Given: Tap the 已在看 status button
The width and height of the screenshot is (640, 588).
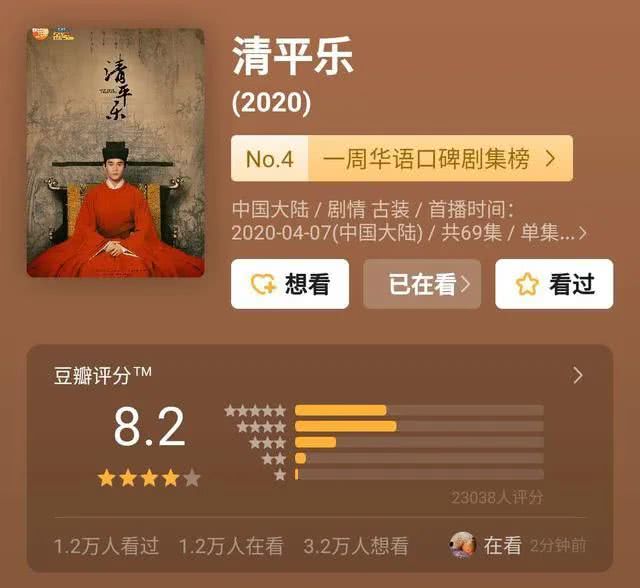Looking at the screenshot, I should [x=423, y=285].
